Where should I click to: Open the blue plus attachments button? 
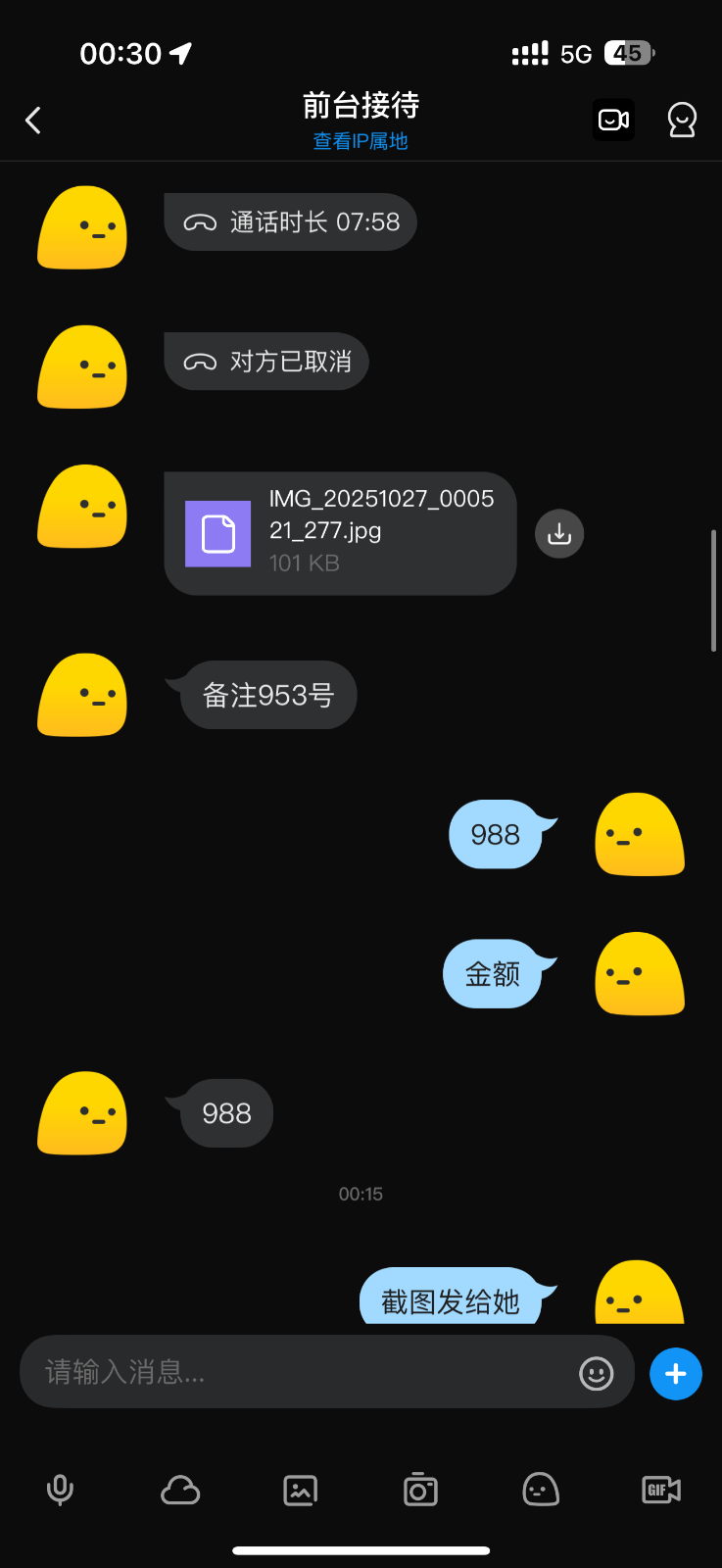676,1374
